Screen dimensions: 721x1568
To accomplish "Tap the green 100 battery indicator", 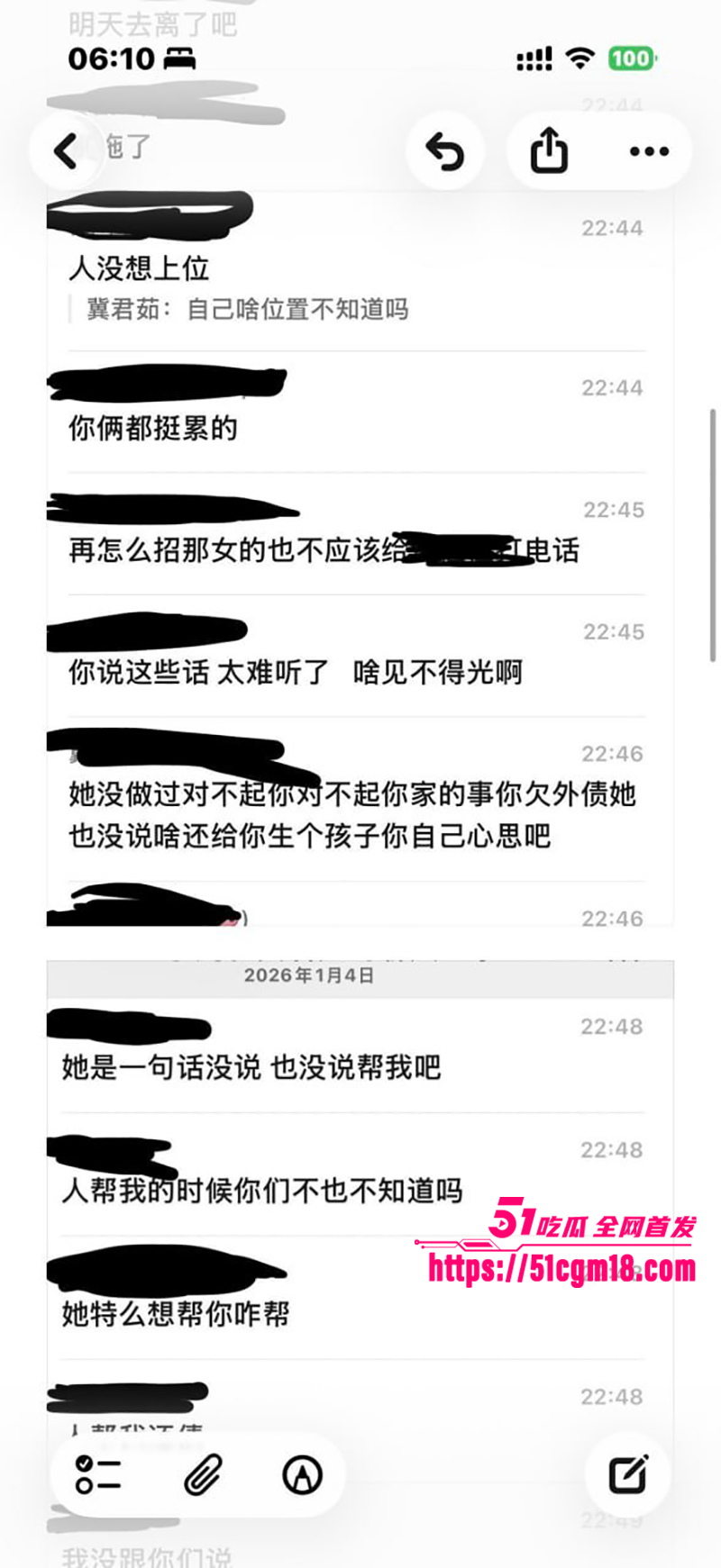I will pos(633,58).
